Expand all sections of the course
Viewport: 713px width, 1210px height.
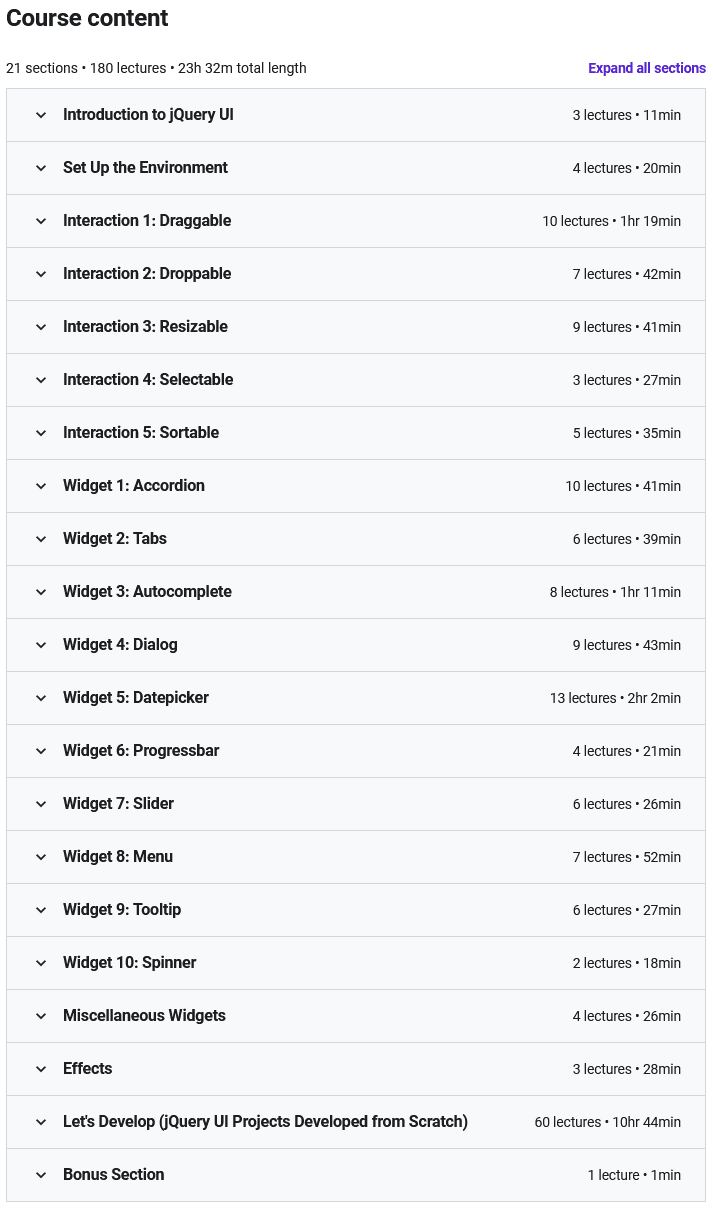tap(647, 68)
